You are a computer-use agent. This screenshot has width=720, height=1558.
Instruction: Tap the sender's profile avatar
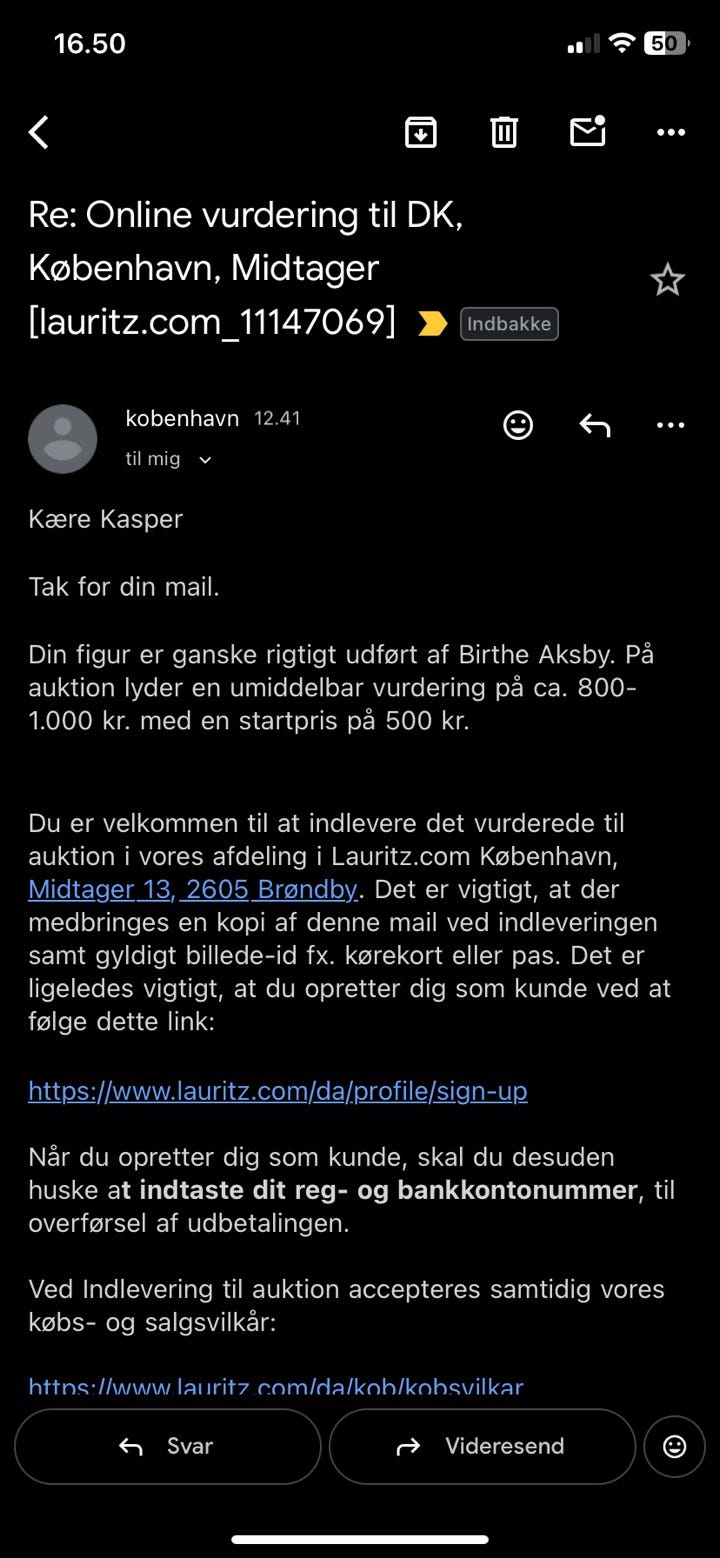(62, 438)
